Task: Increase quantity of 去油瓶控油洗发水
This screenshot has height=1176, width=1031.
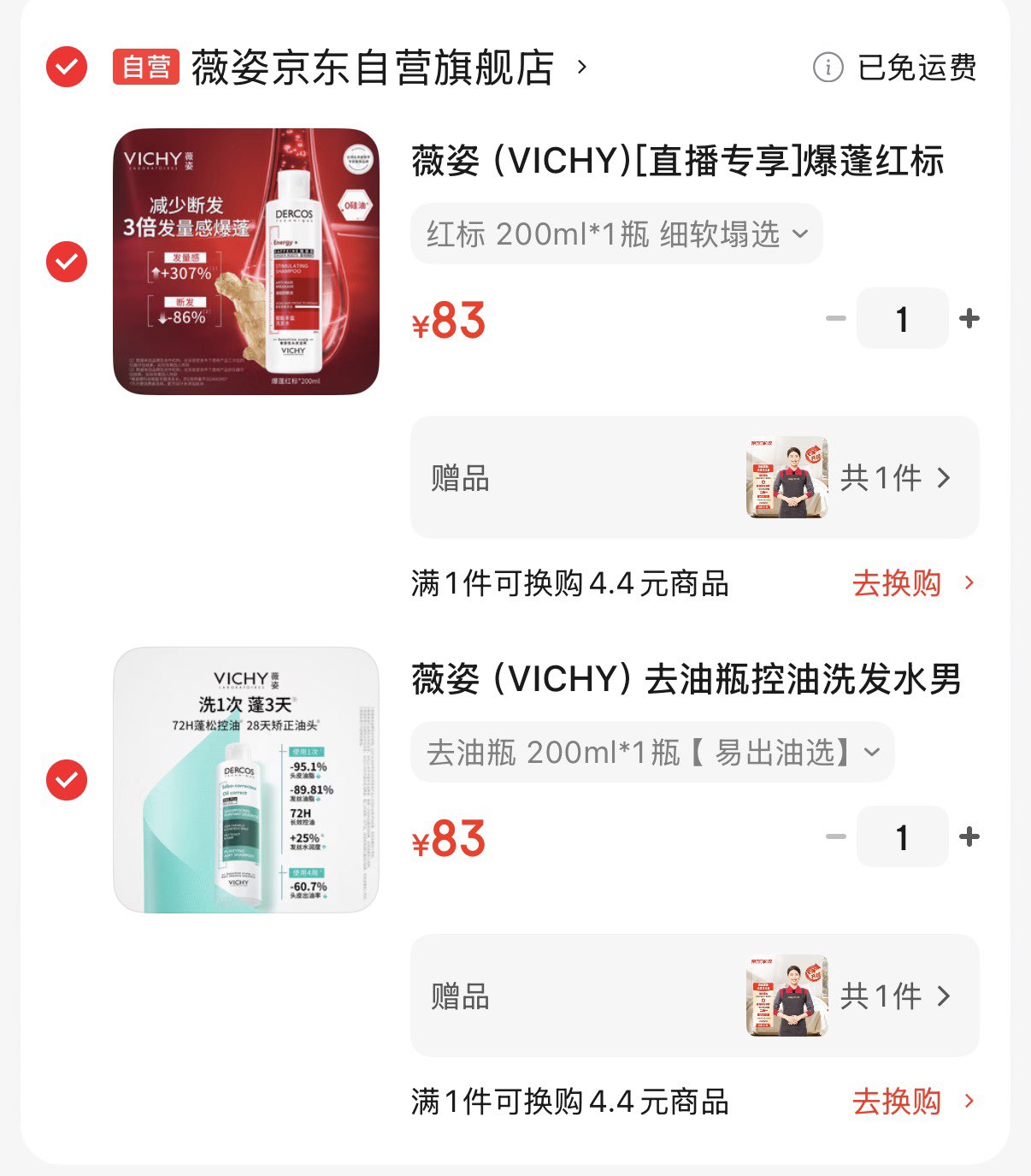Action: pos(969,837)
